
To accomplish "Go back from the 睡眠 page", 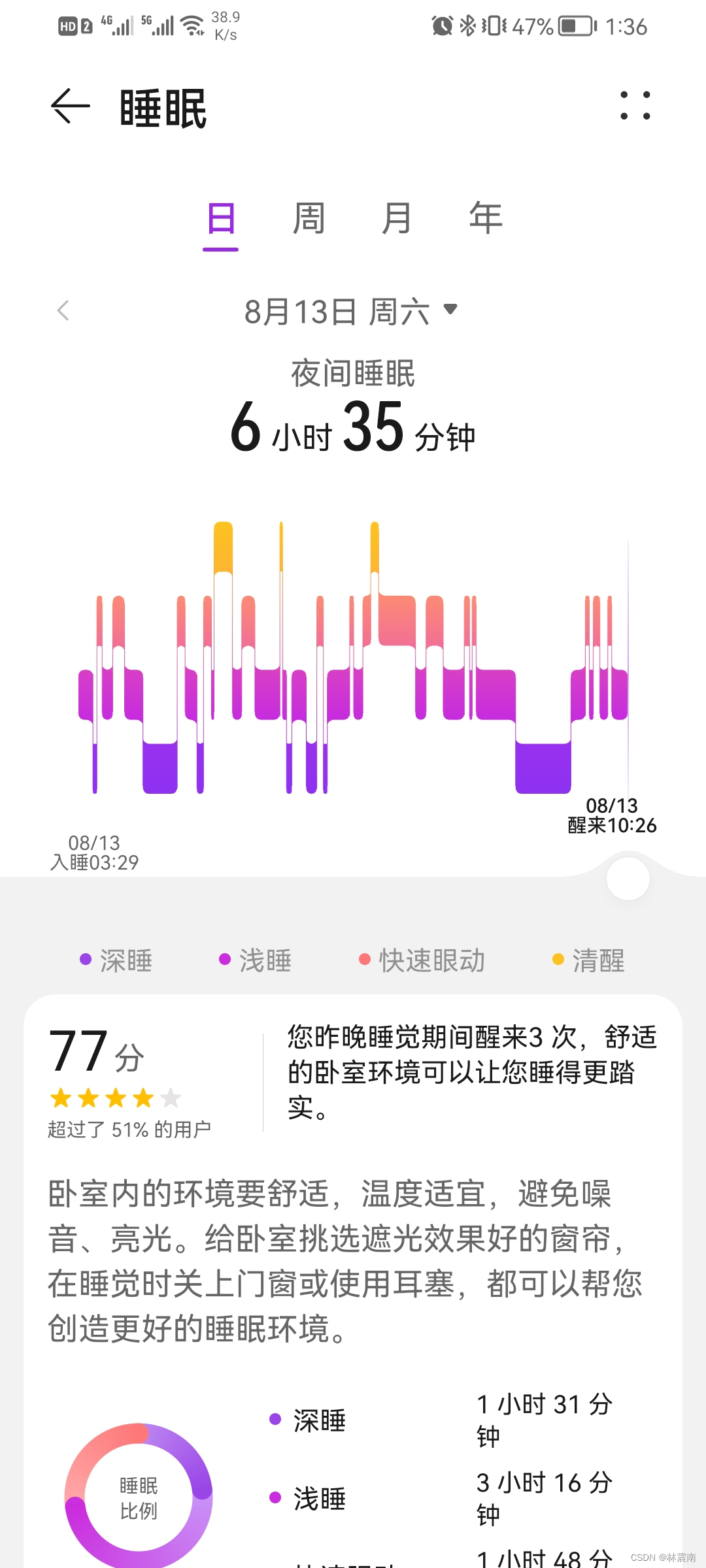I will [x=70, y=106].
